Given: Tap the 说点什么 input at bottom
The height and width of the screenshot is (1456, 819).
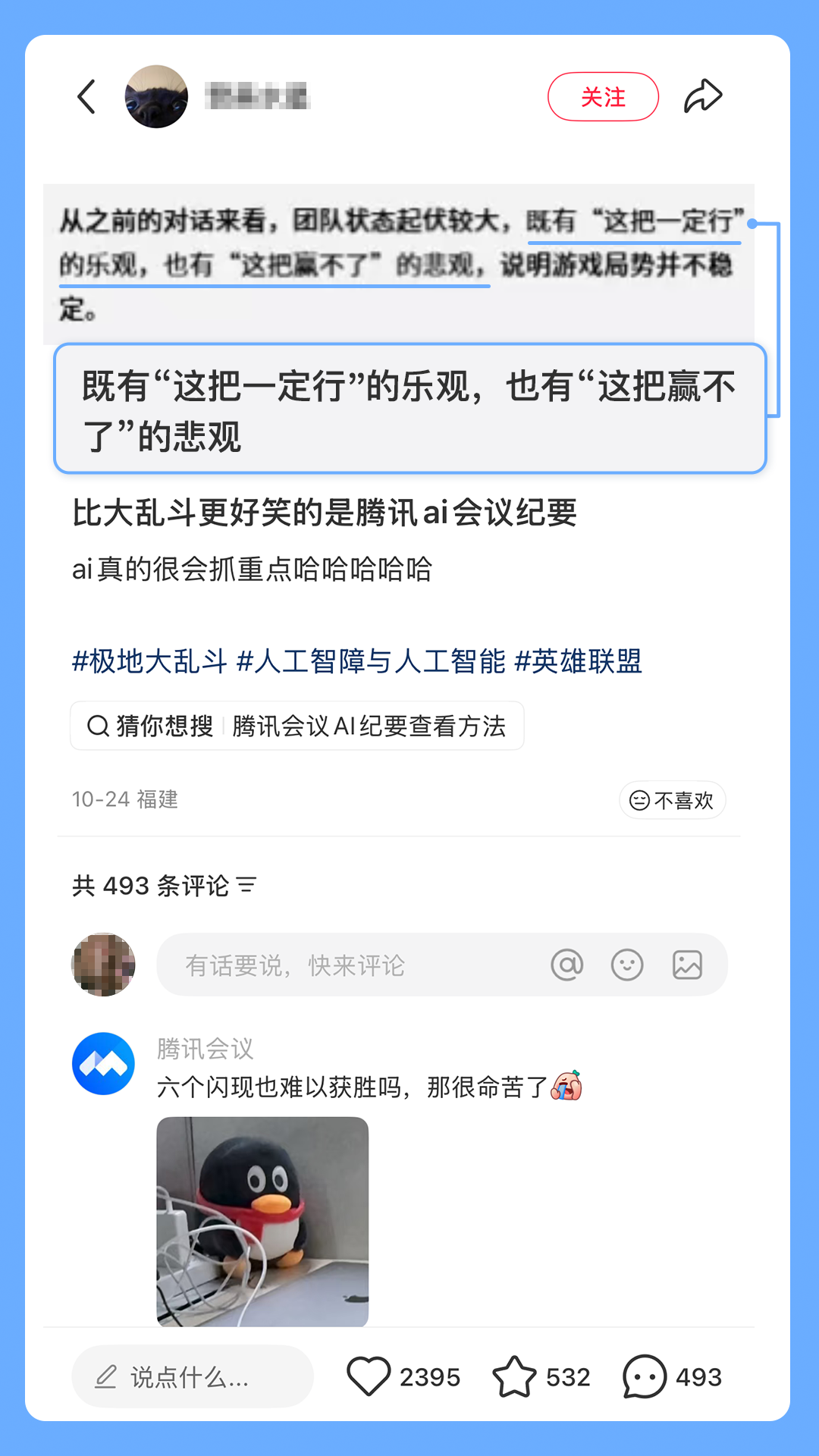Looking at the screenshot, I should [193, 1376].
